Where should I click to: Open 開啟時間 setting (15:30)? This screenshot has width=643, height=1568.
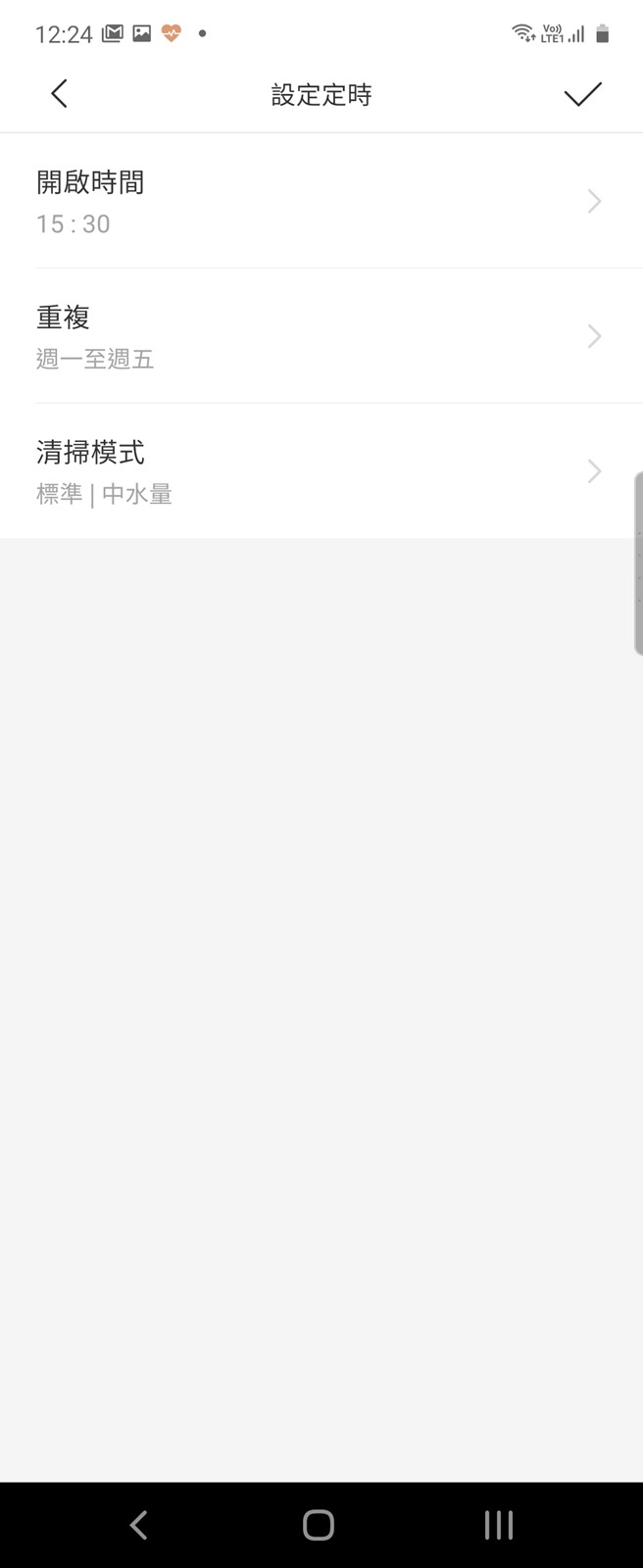pos(321,202)
